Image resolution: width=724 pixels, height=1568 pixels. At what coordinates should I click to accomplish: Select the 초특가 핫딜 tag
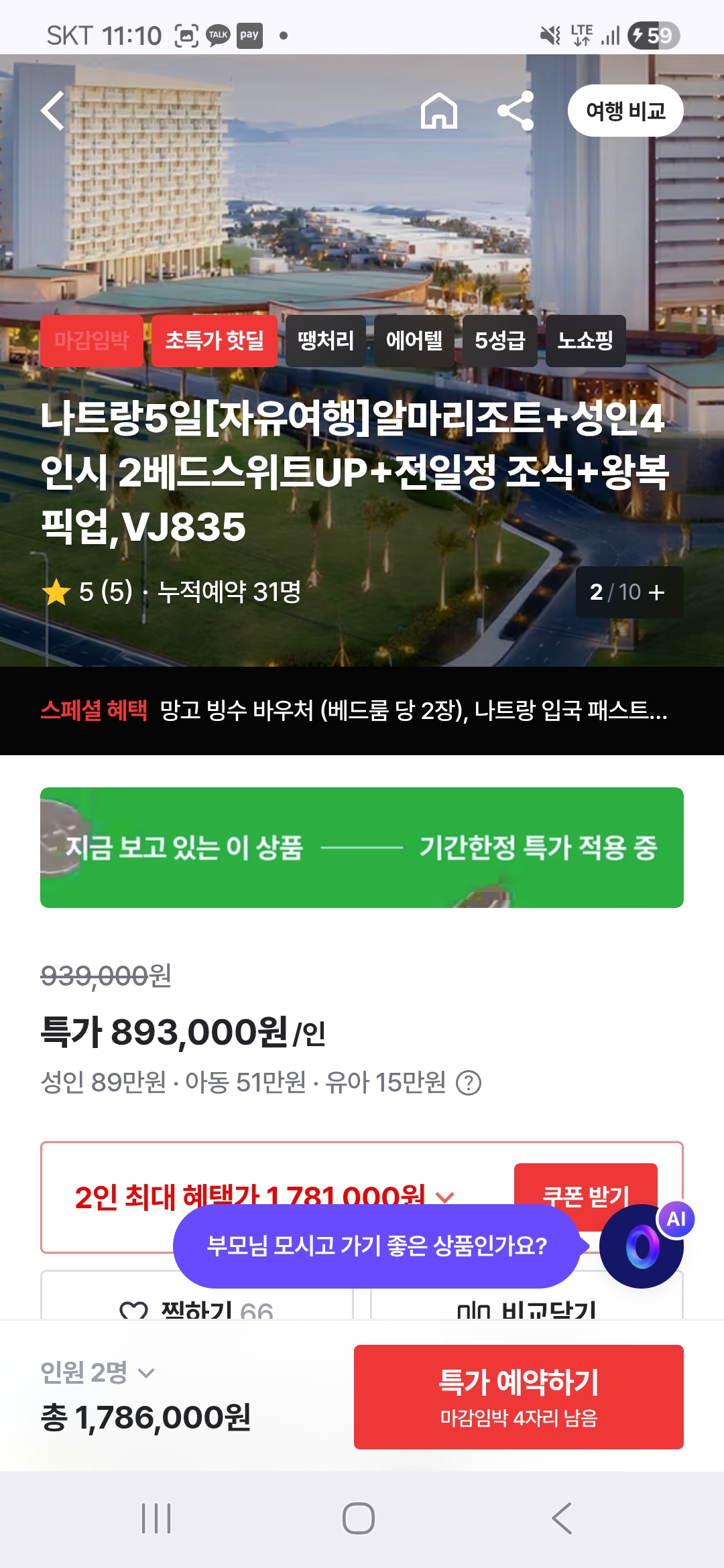(x=215, y=340)
